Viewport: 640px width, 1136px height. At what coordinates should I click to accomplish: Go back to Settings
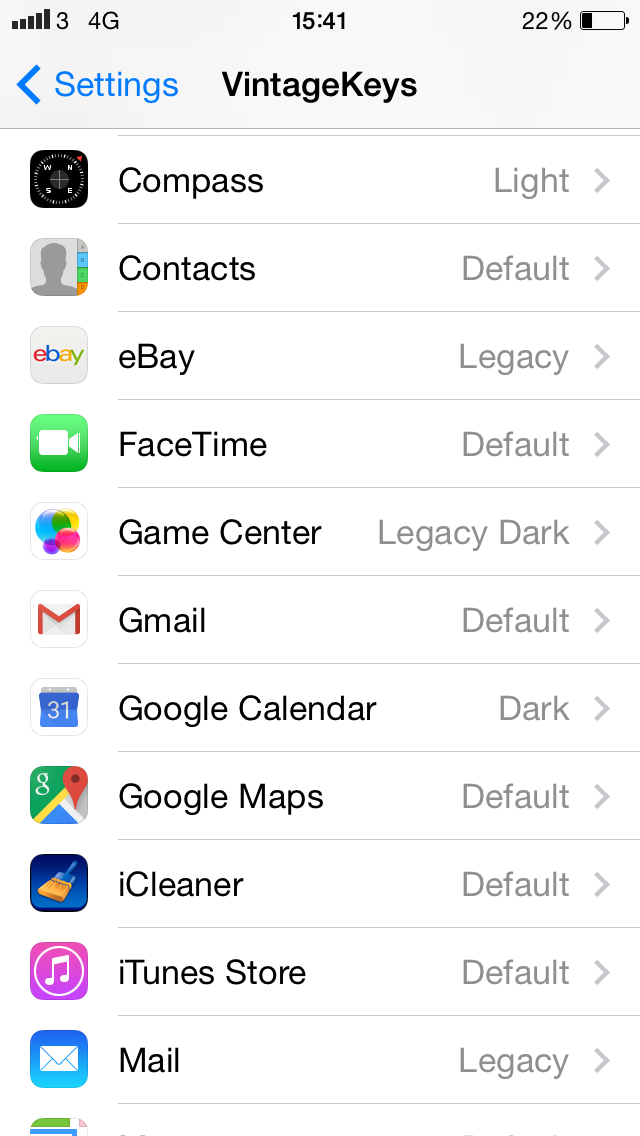98,85
